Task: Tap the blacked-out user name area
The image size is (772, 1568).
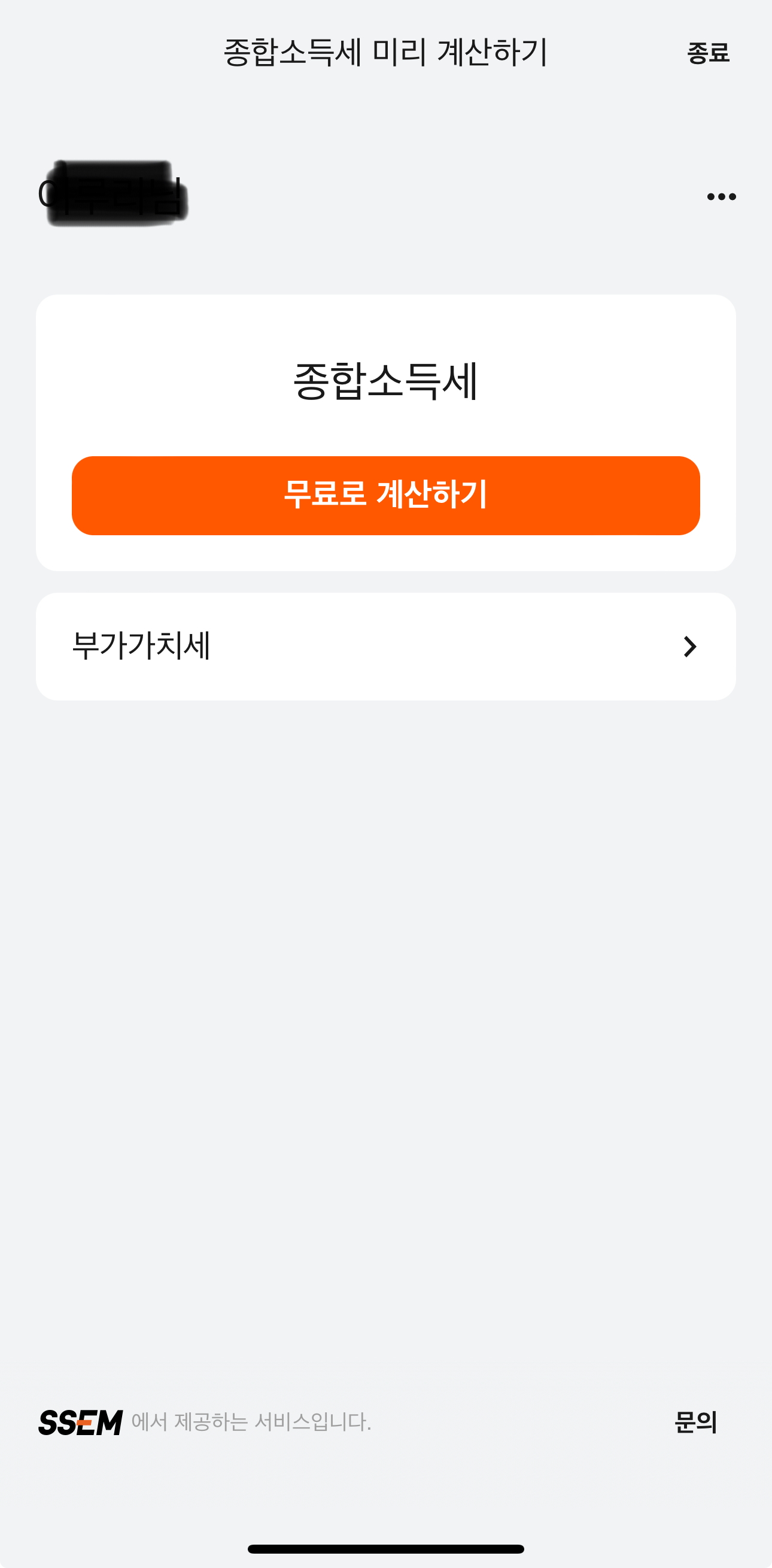Action: (116, 193)
